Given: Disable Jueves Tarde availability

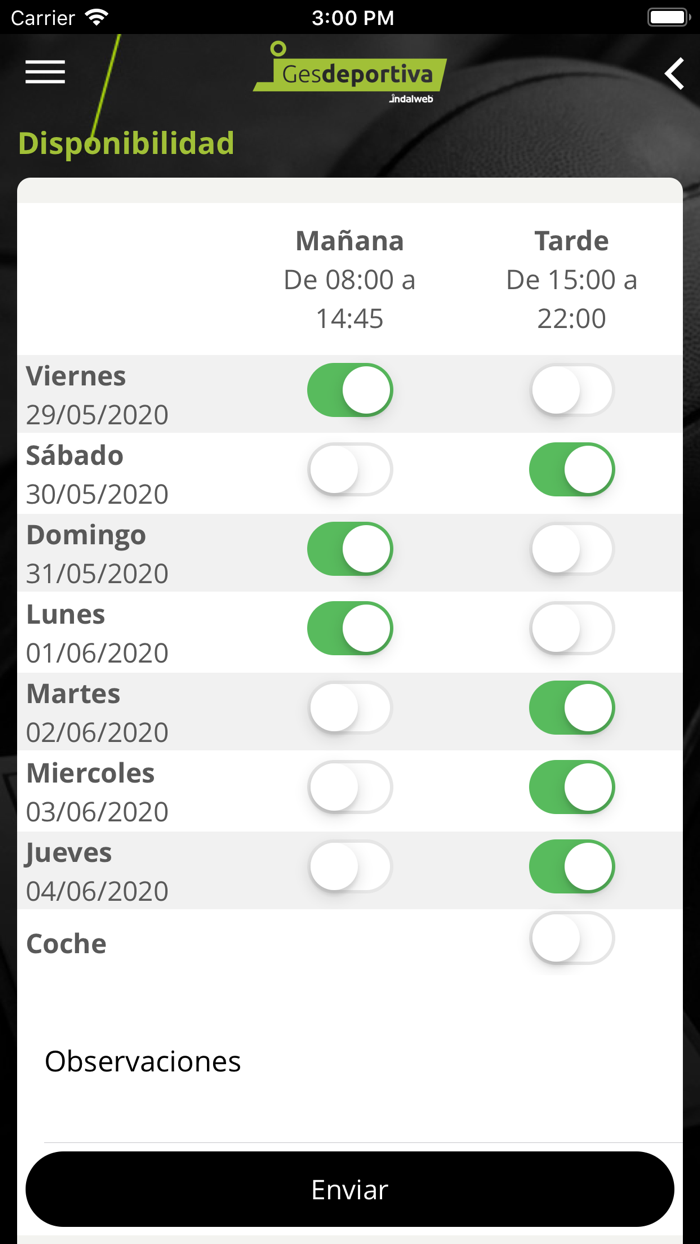Looking at the screenshot, I should click(571, 867).
